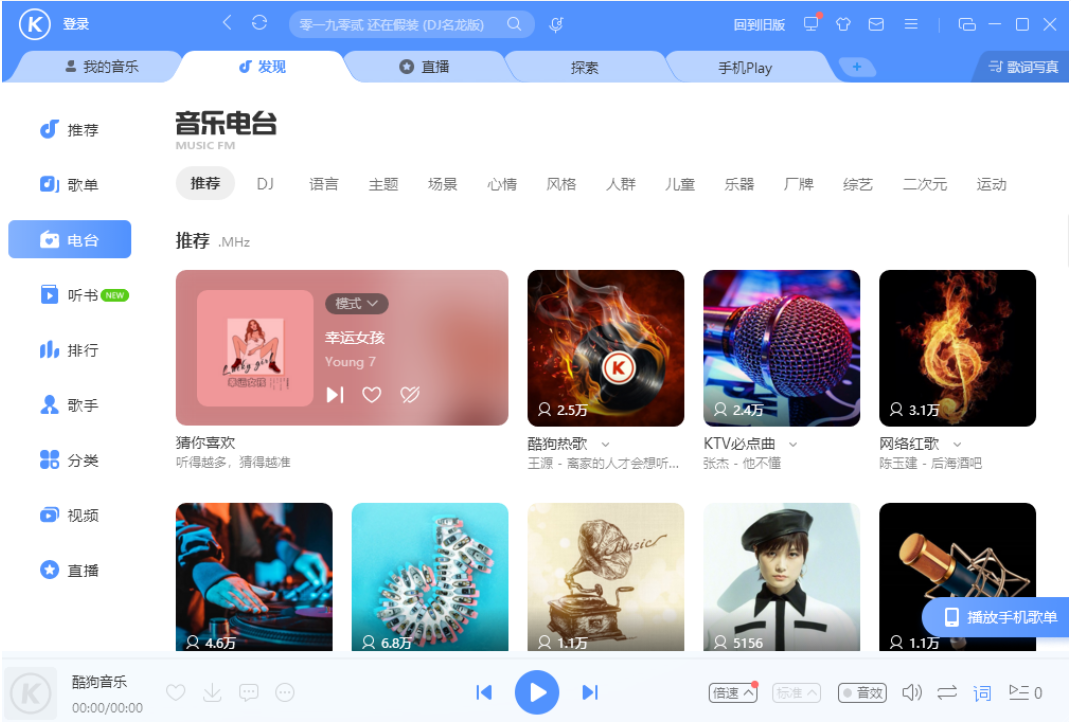This screenshot has height=722, width=1071.
Task: Open the 歌词写真 button
Action: (x=1022, y=67)
